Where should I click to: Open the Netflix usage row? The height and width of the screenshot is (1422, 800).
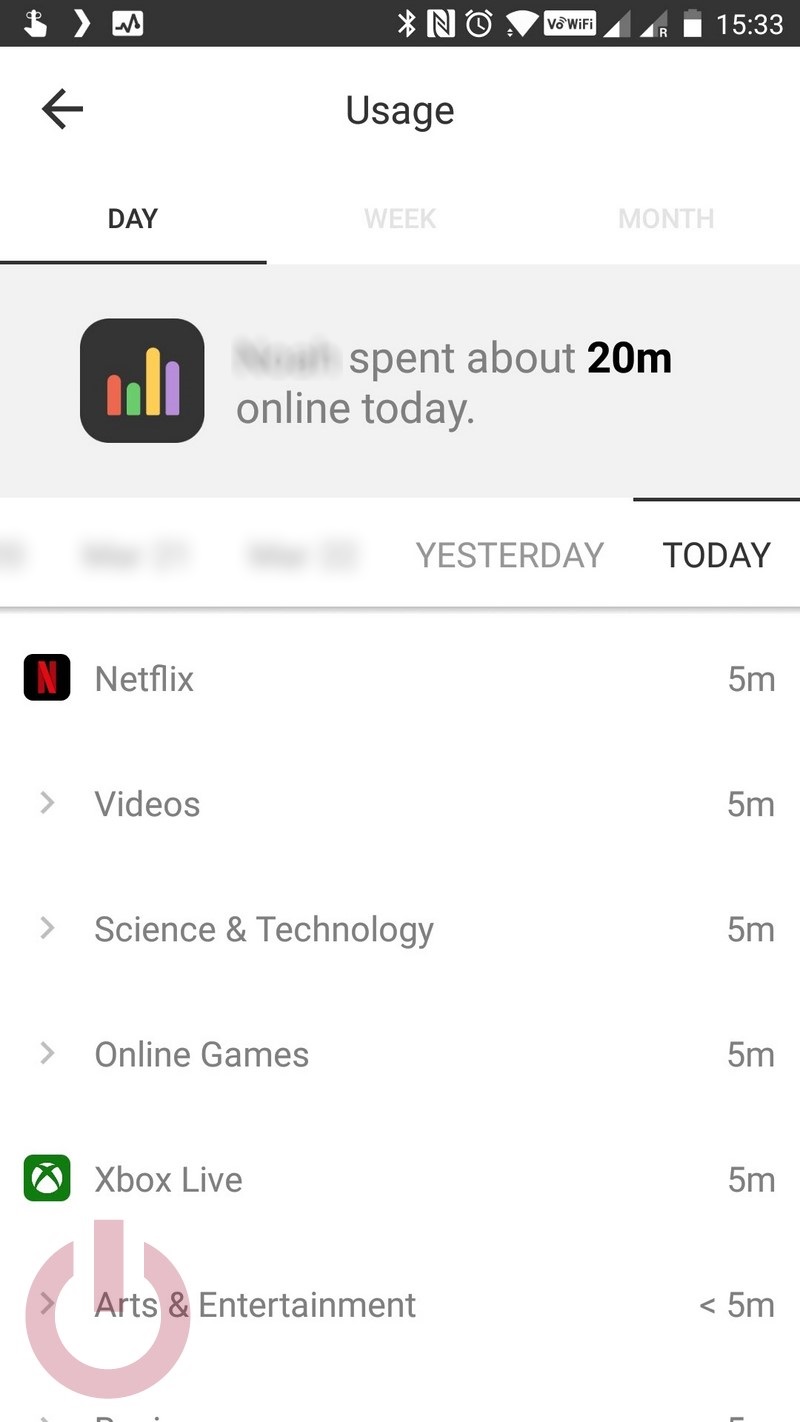pyautogui.click(x=400, y=679)
